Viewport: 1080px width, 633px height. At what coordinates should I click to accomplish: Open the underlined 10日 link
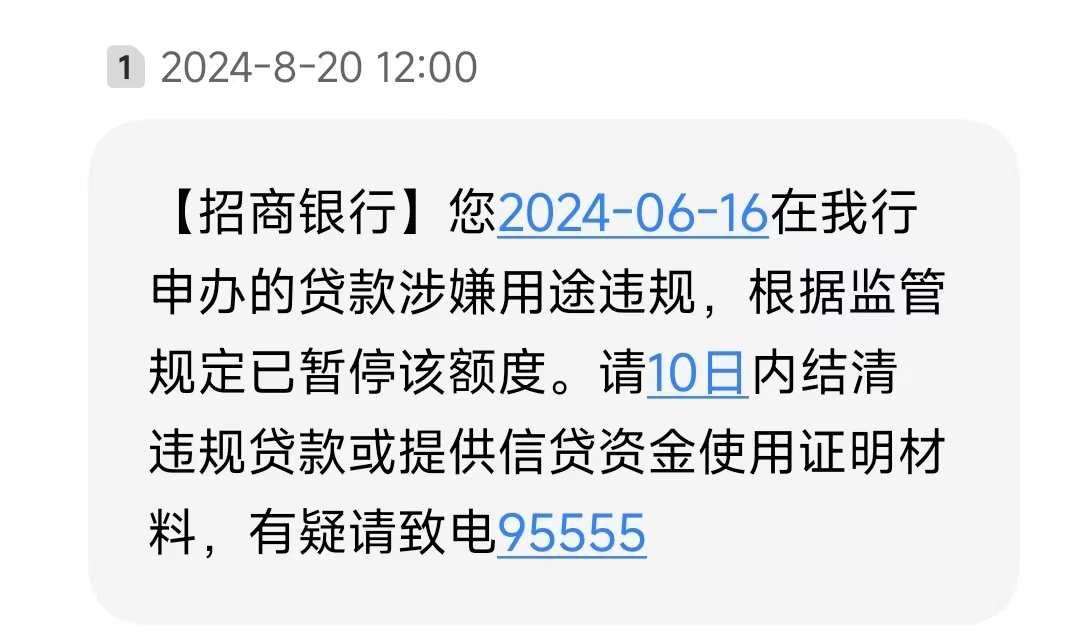(697, 374)
